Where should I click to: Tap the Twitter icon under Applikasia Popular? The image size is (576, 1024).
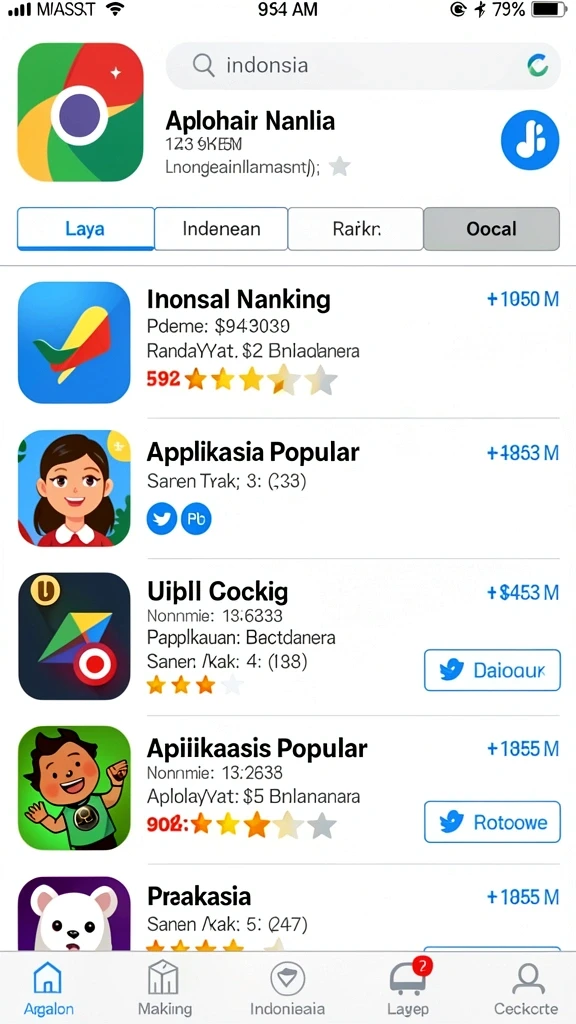pos(162,519)
